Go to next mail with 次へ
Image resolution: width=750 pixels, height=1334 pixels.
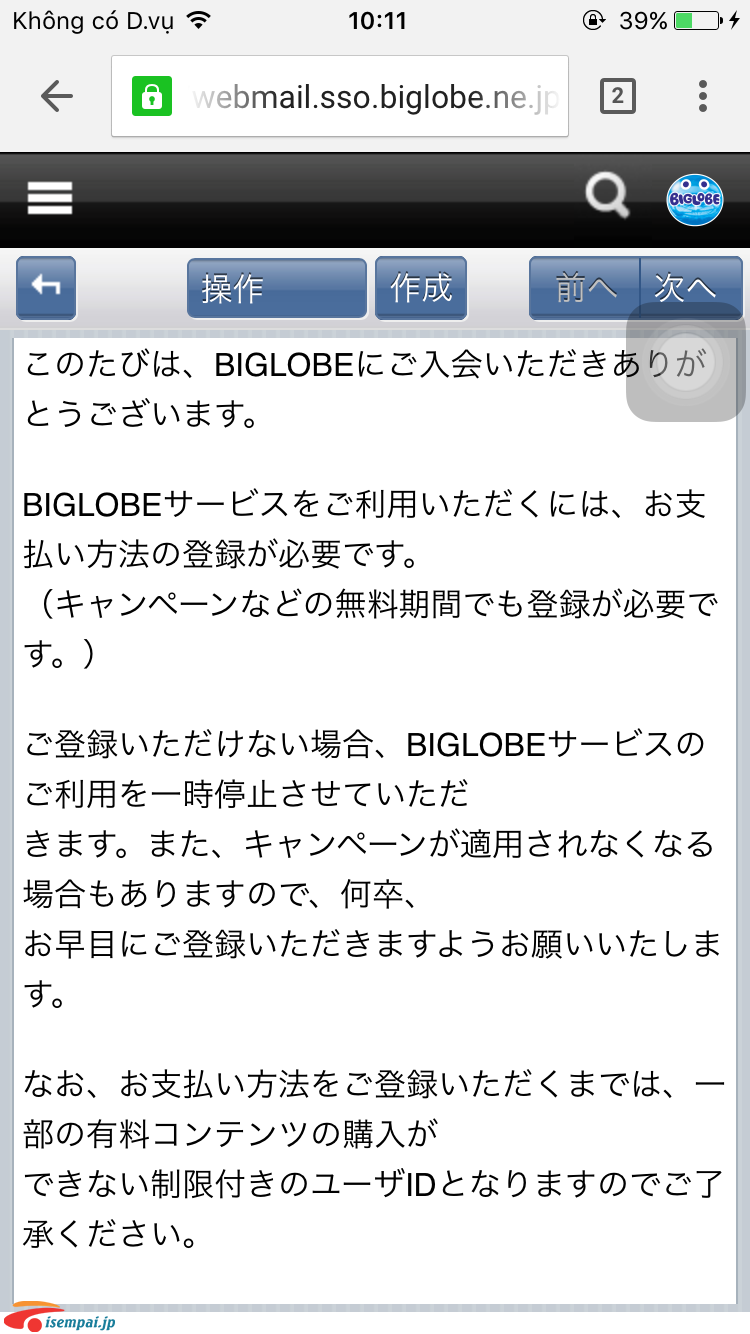point(687,288)
